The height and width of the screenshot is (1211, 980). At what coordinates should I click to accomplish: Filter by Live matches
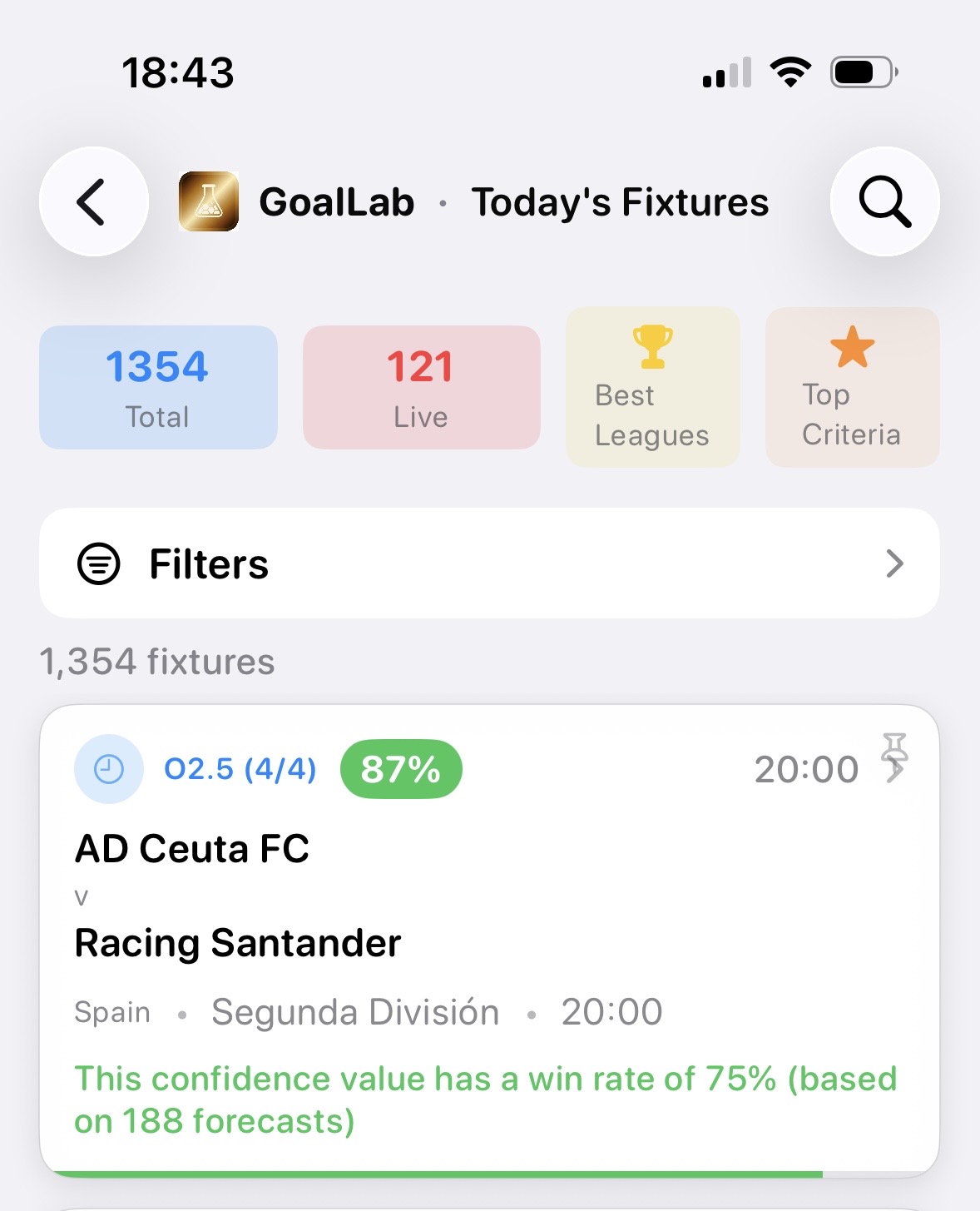point(421,387)
